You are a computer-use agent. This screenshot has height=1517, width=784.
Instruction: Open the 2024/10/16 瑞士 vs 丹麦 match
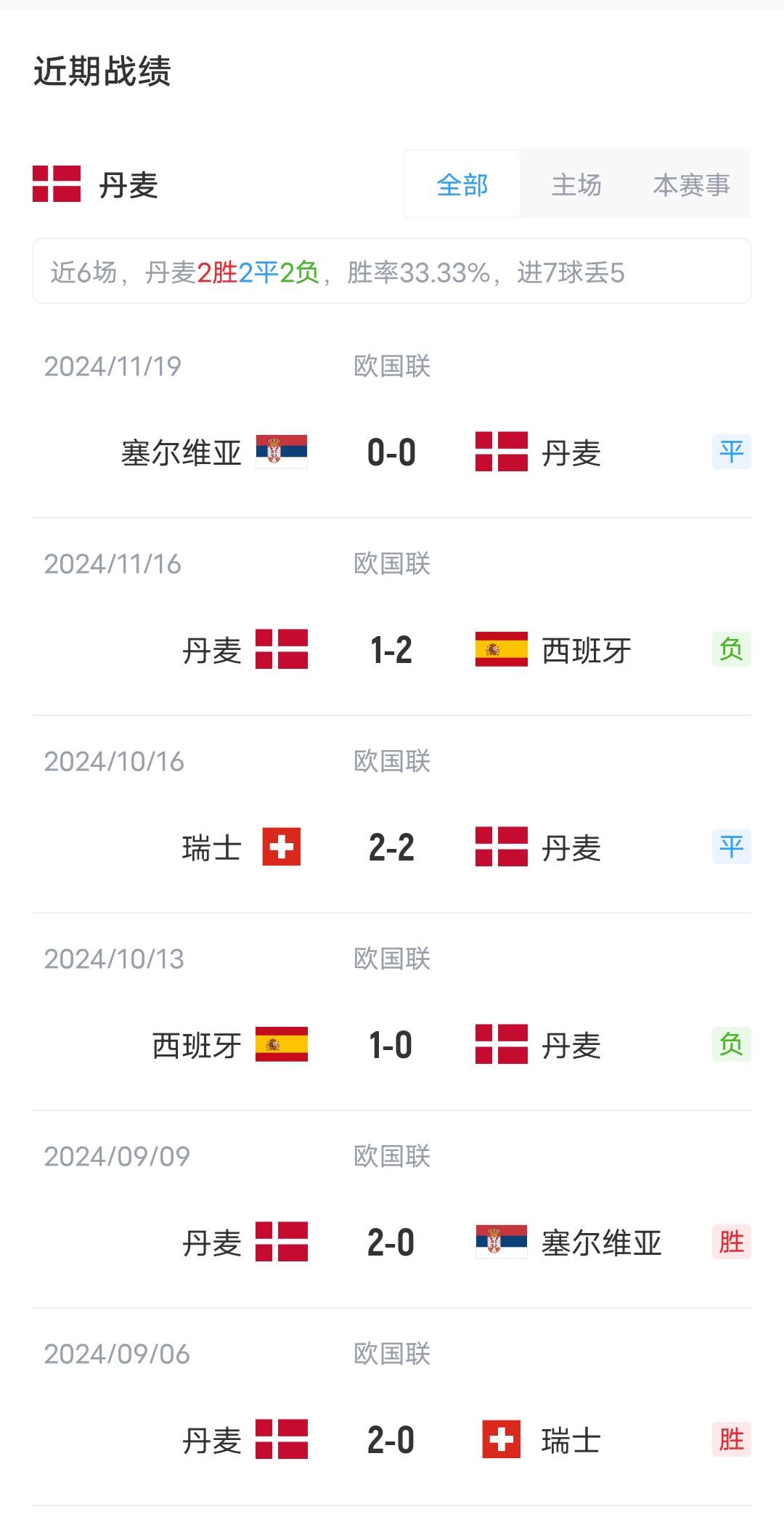pyautogui.click(x=391, y=847)
